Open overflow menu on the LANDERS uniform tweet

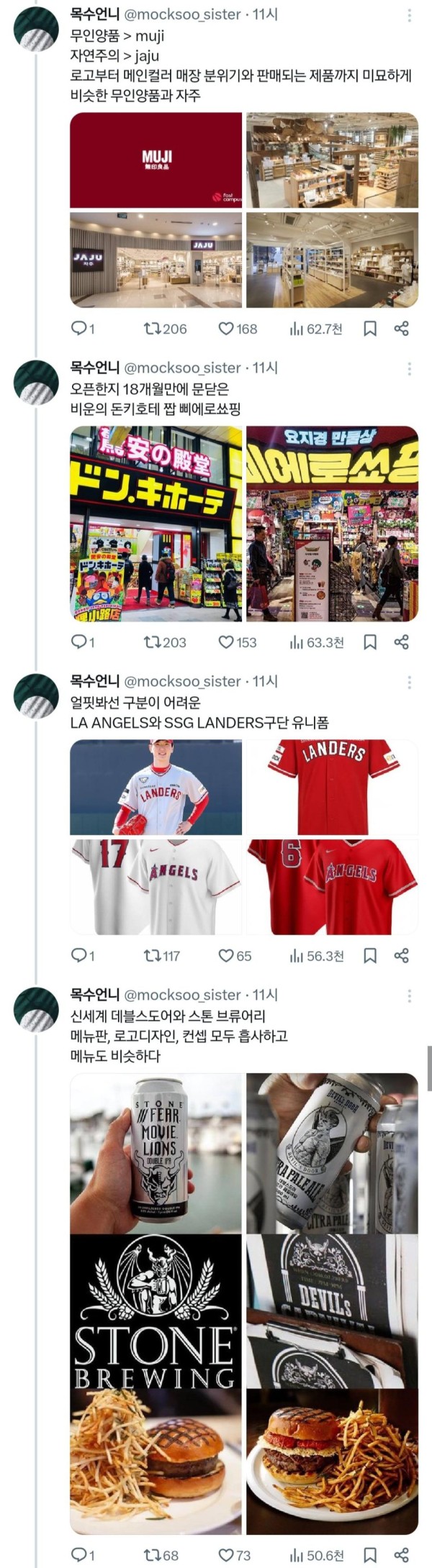409,682
